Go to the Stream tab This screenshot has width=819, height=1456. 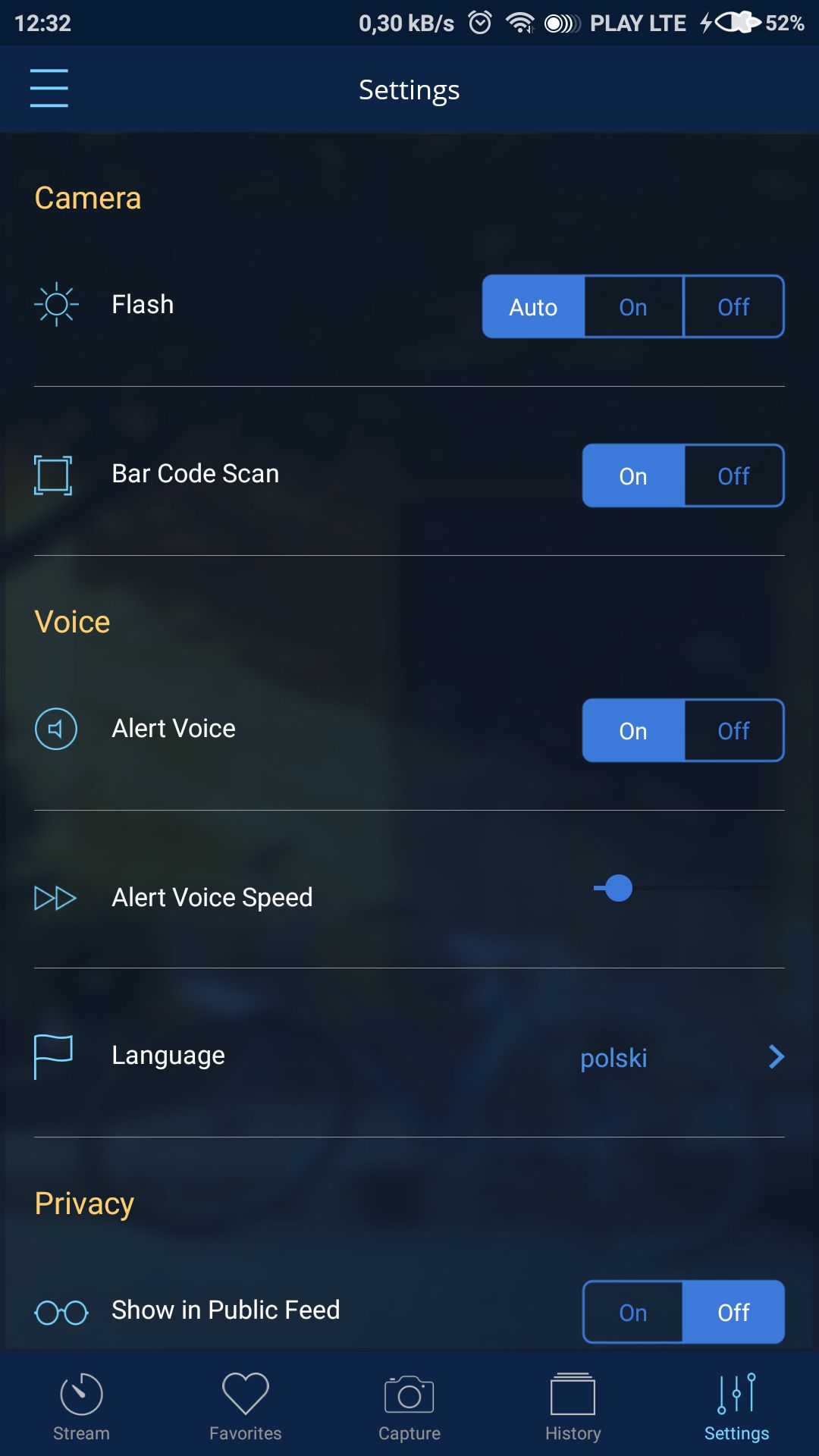tap(81, 1407)
